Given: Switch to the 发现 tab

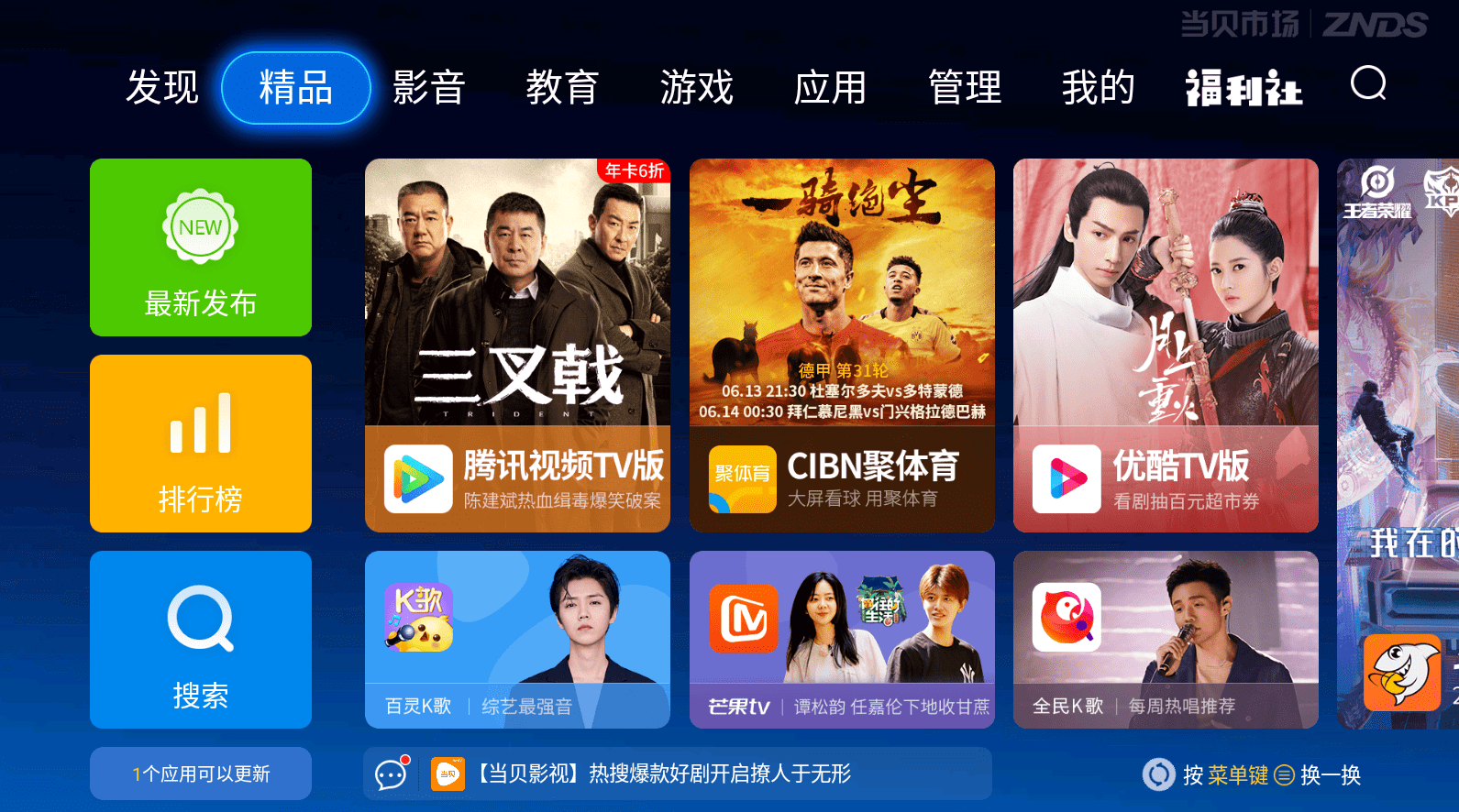Looking at the screenshot, I should click(162, 88).
